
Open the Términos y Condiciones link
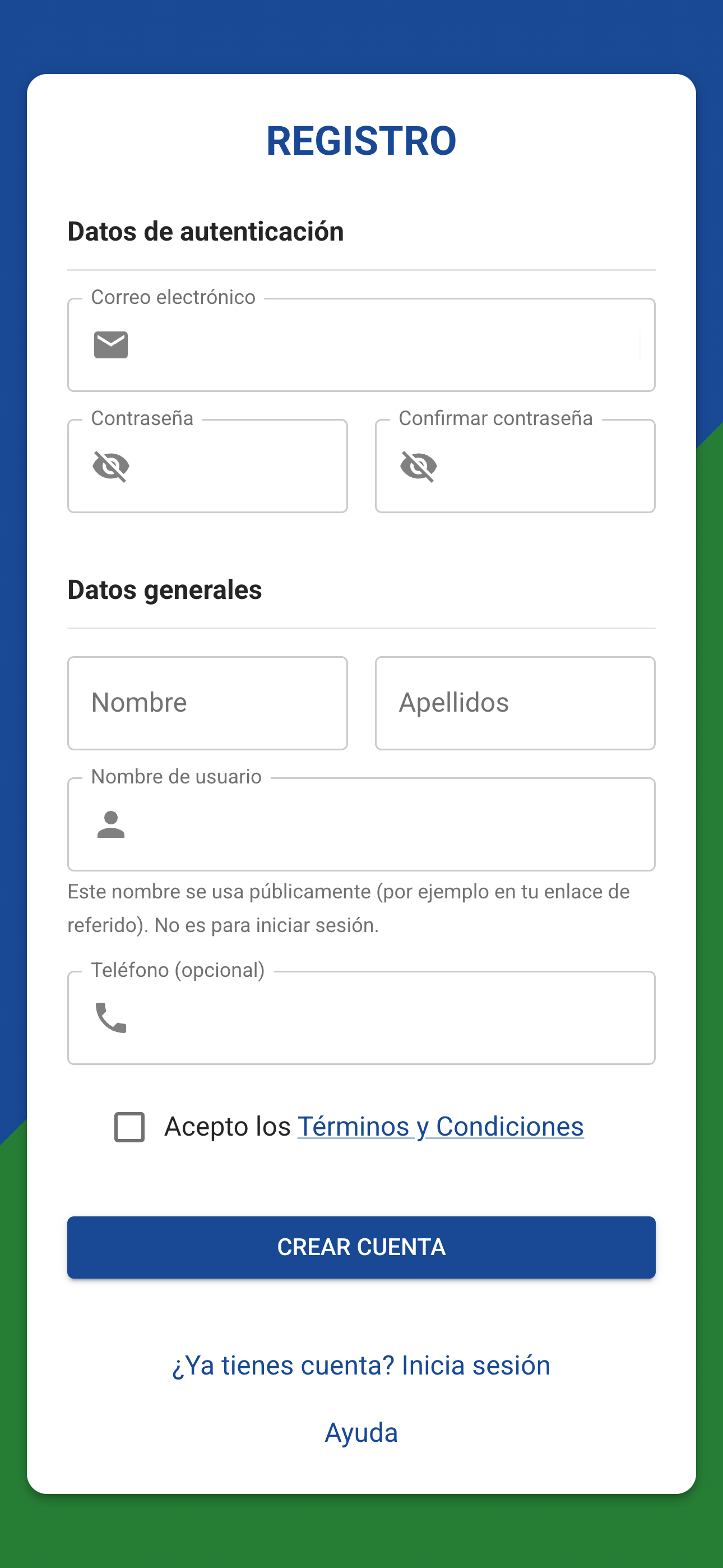[x=440, y=1127]
